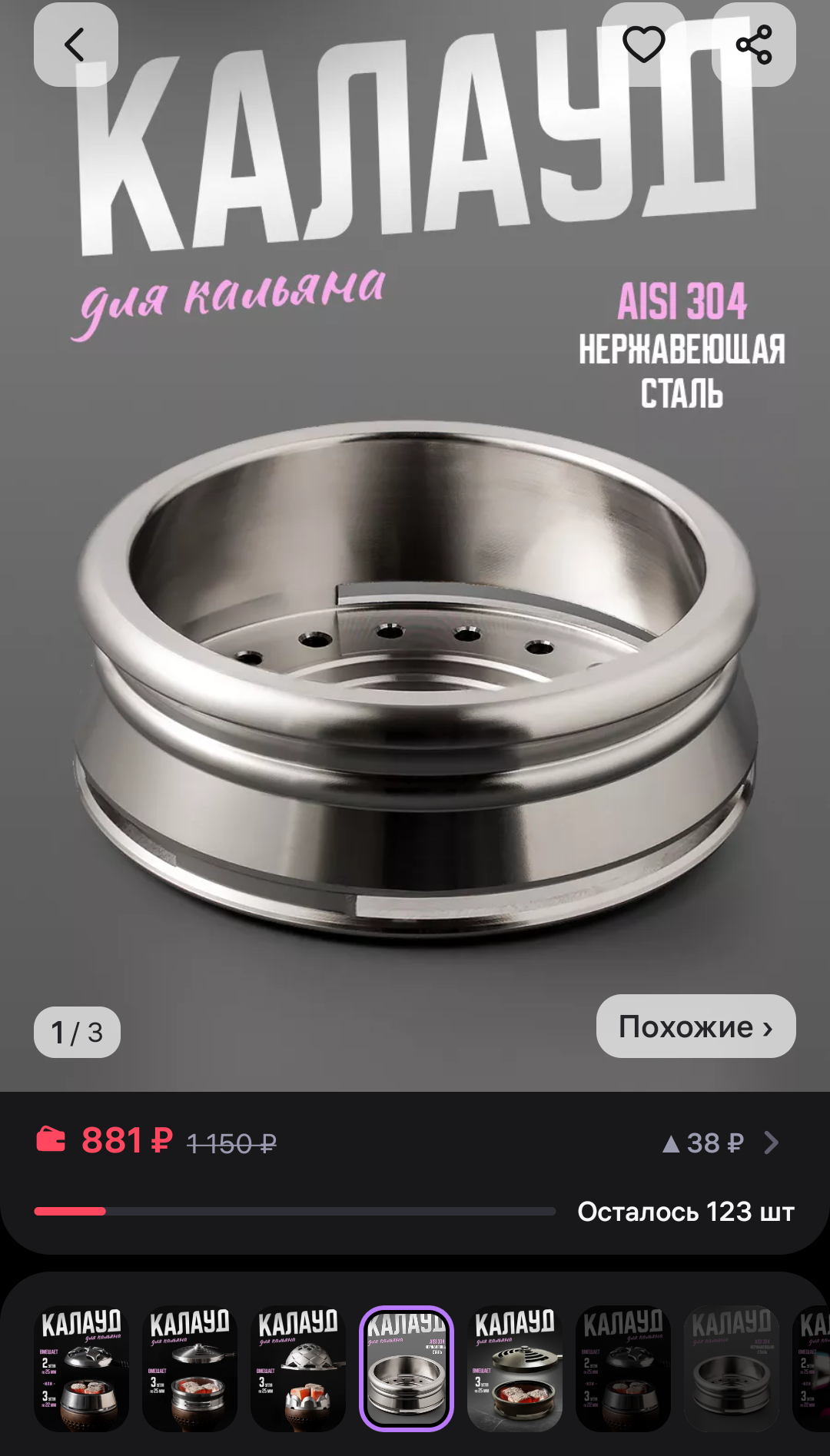
Task: Choose the black kaloud variant on grey background
Action: 515,1368
